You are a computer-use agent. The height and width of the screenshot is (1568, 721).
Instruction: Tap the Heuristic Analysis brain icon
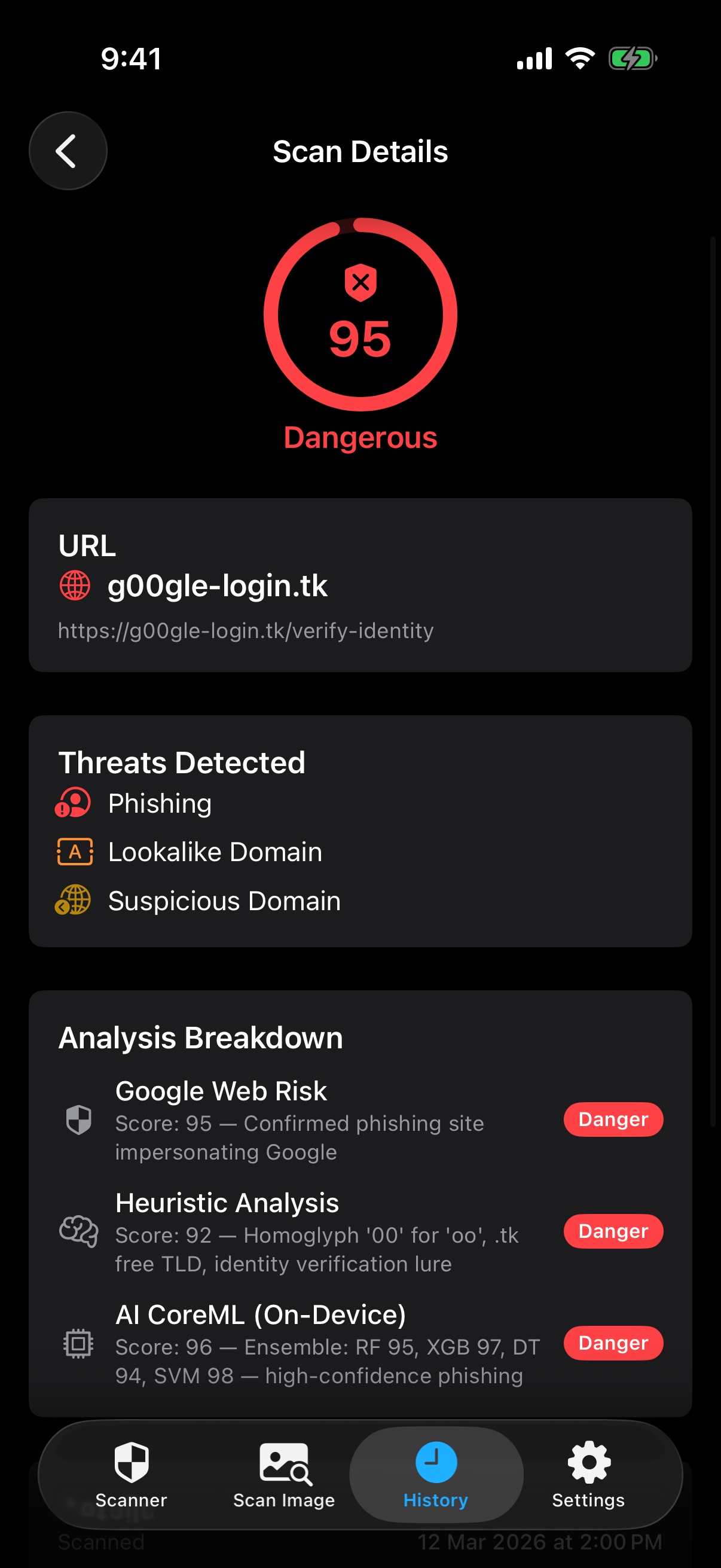coord(78,1231)
